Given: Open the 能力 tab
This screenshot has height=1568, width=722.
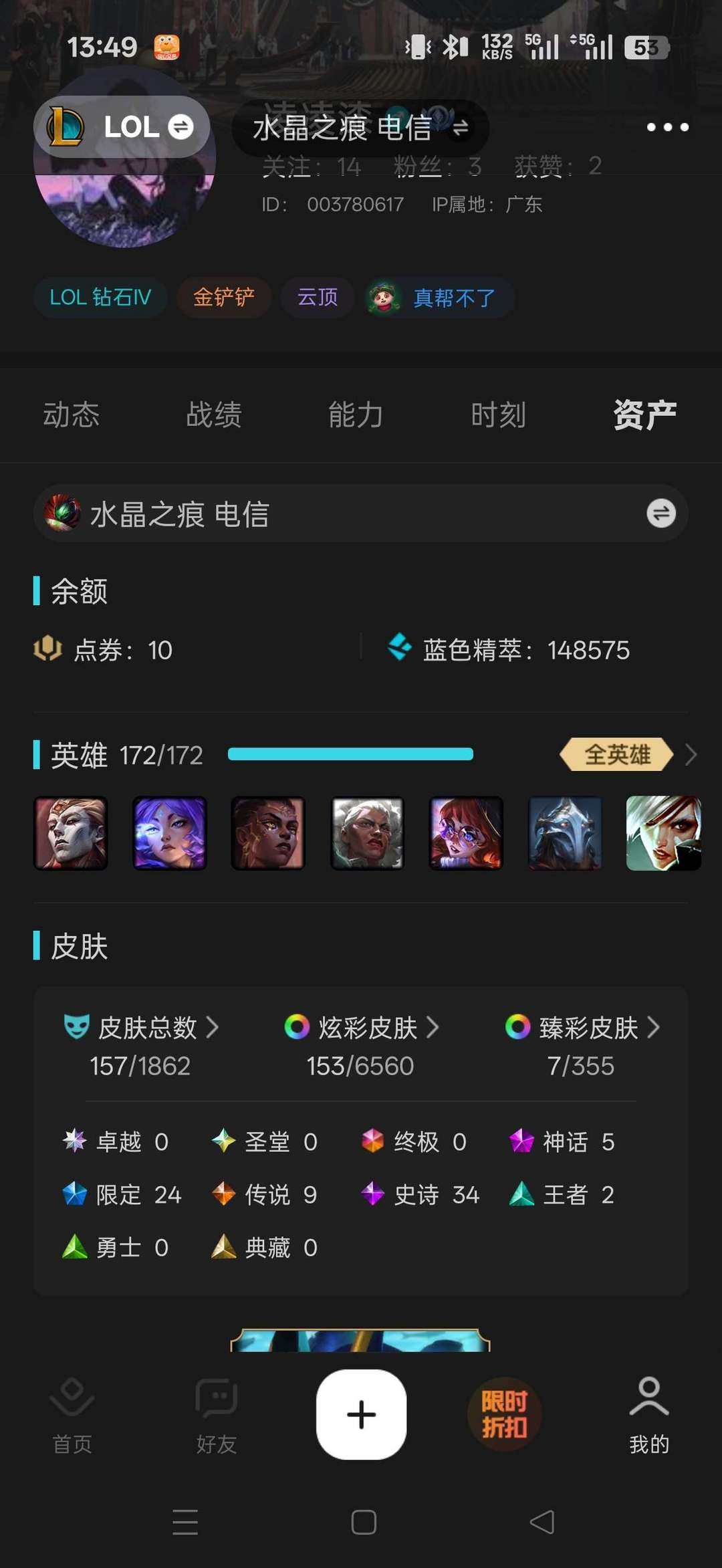Looking at the screenshot, I should (x=356, y=415).
